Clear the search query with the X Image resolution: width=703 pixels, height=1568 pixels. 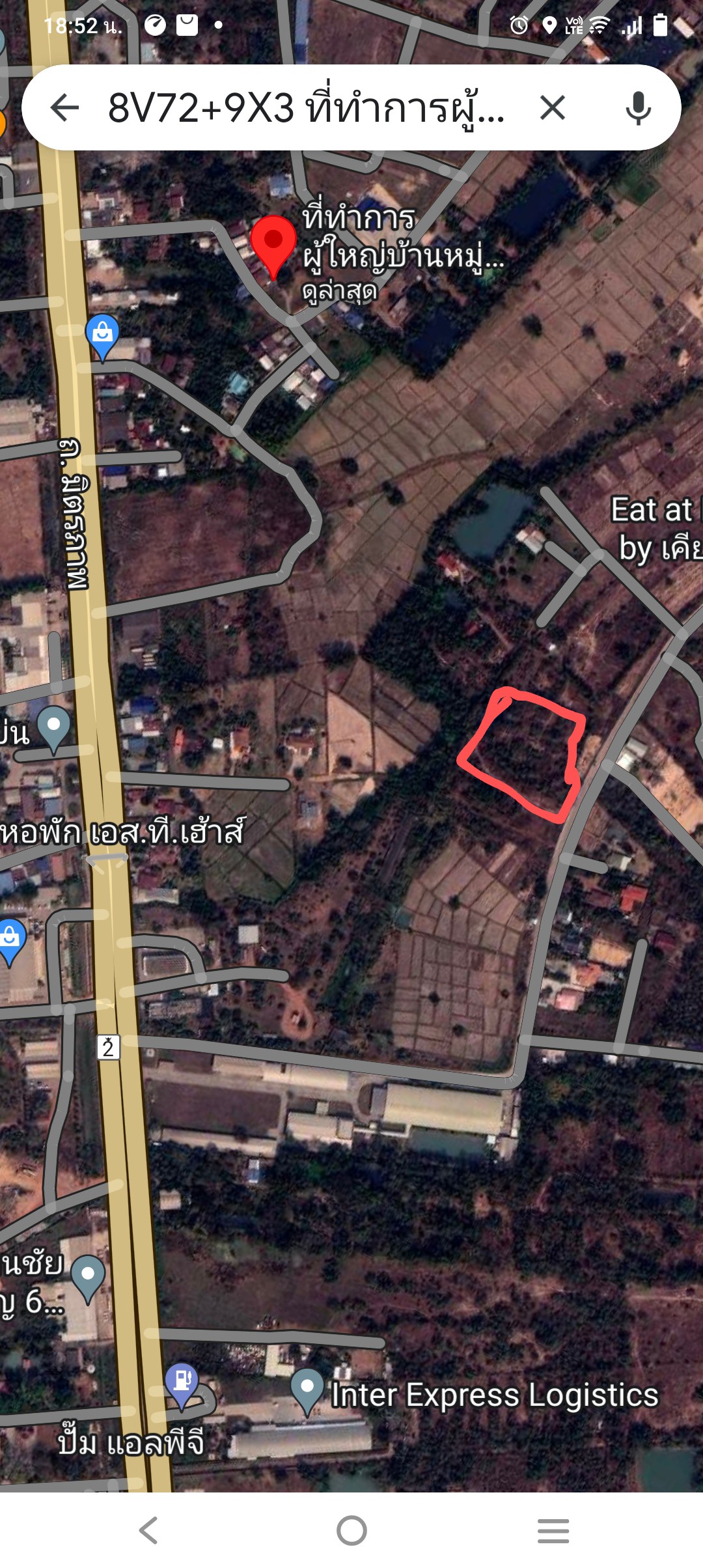553,107
